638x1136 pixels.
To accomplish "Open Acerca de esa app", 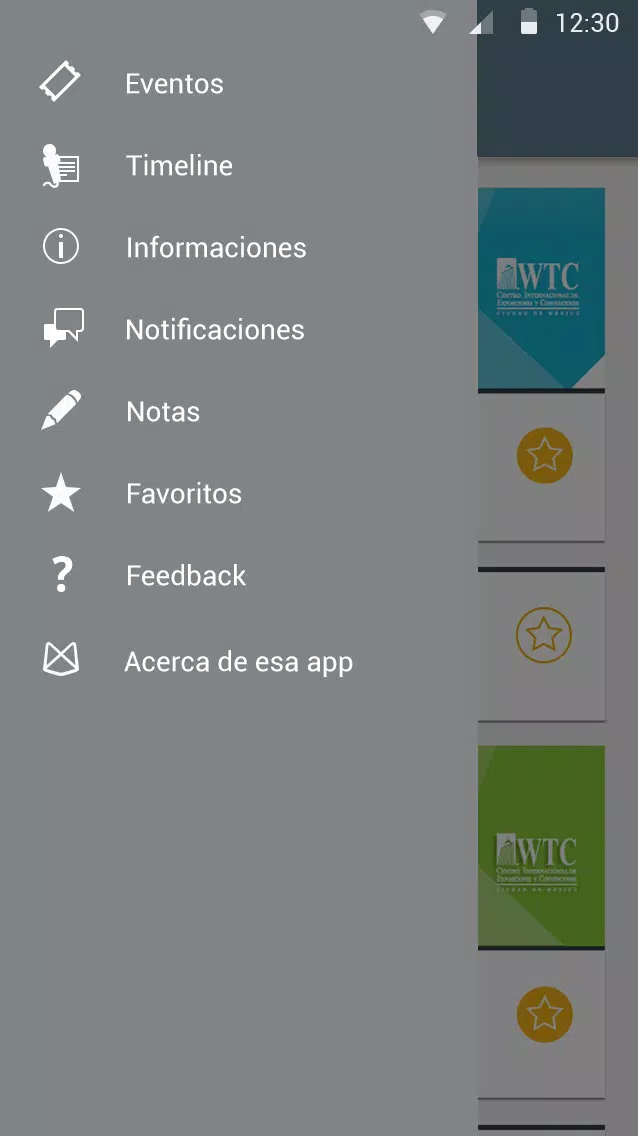I will click(238, 661).
